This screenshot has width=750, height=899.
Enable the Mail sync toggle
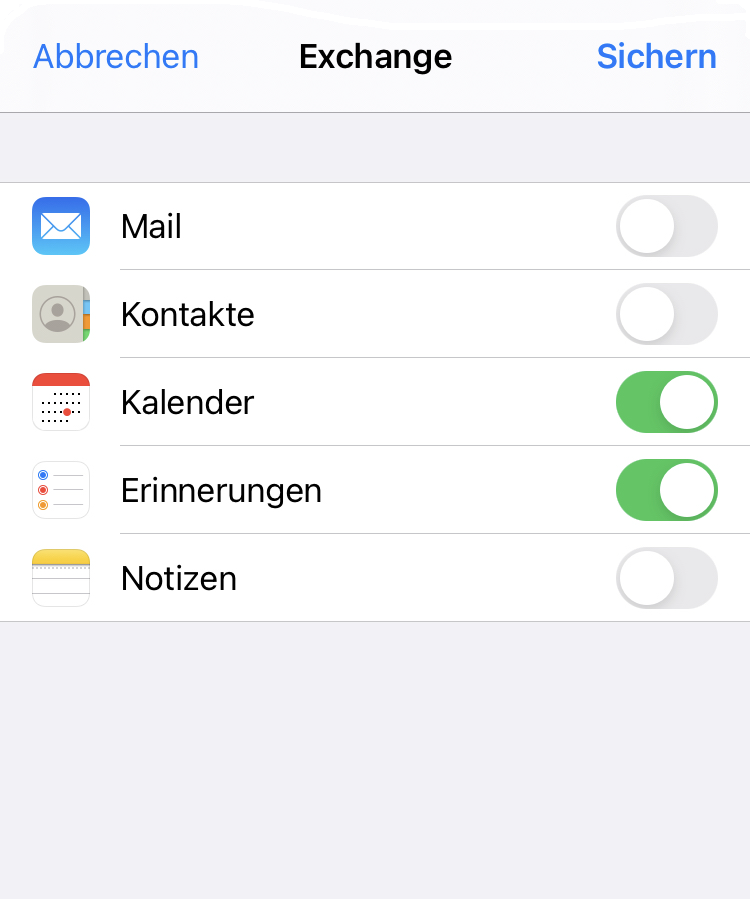coord(666,227)
